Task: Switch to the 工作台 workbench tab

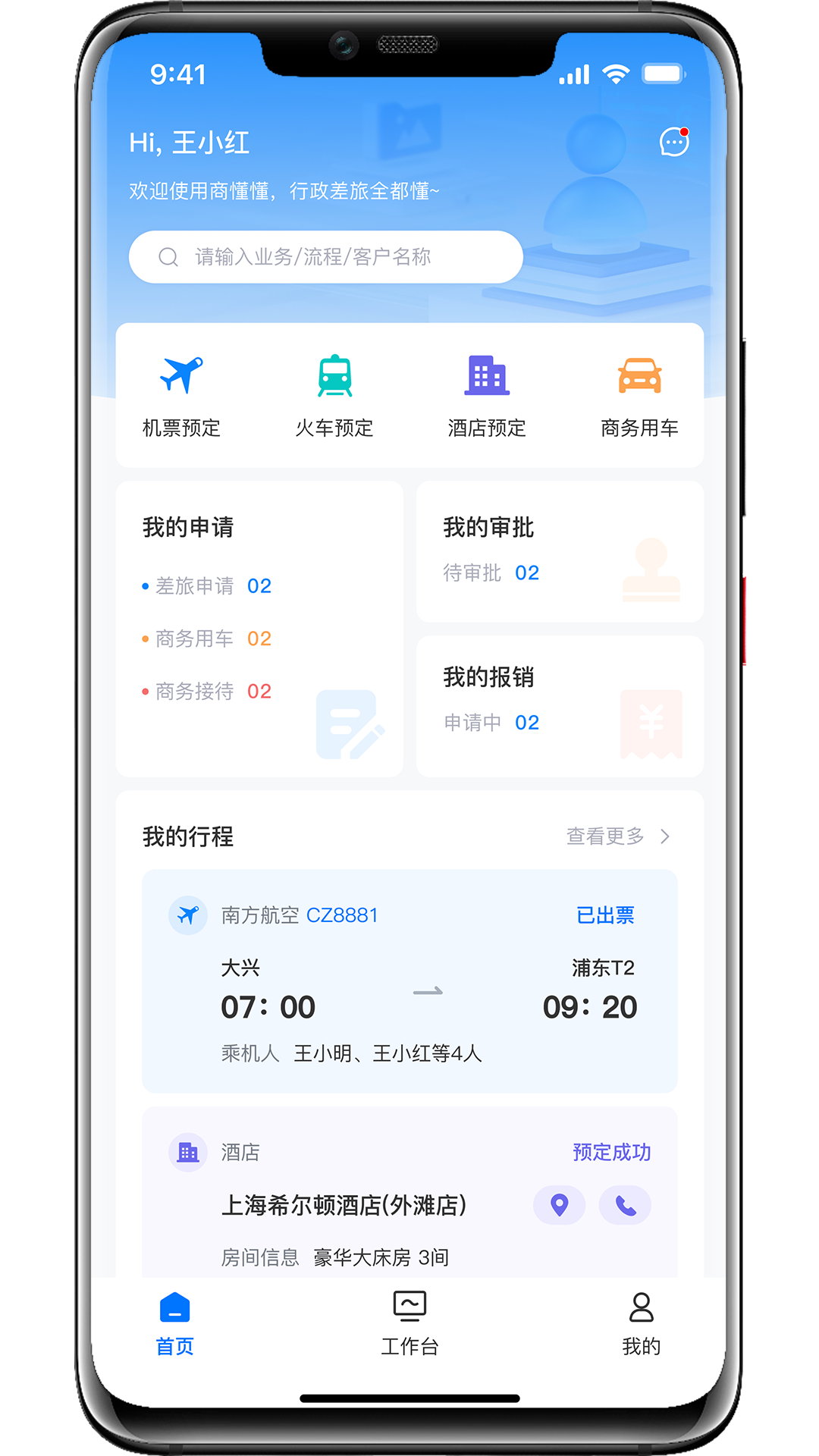Action: [409, 1324]
